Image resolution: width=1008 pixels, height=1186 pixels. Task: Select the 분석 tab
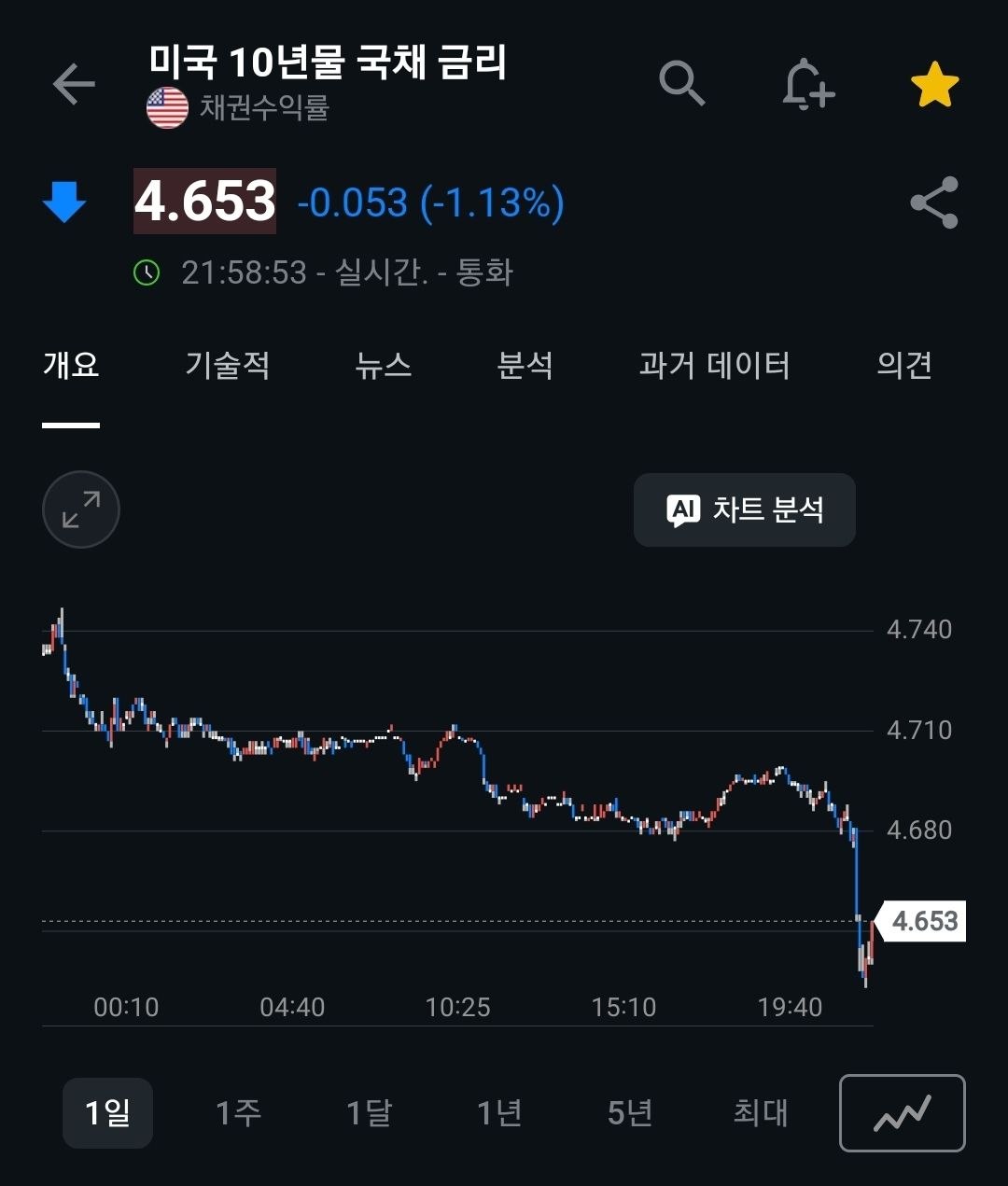tap(525, 365)
